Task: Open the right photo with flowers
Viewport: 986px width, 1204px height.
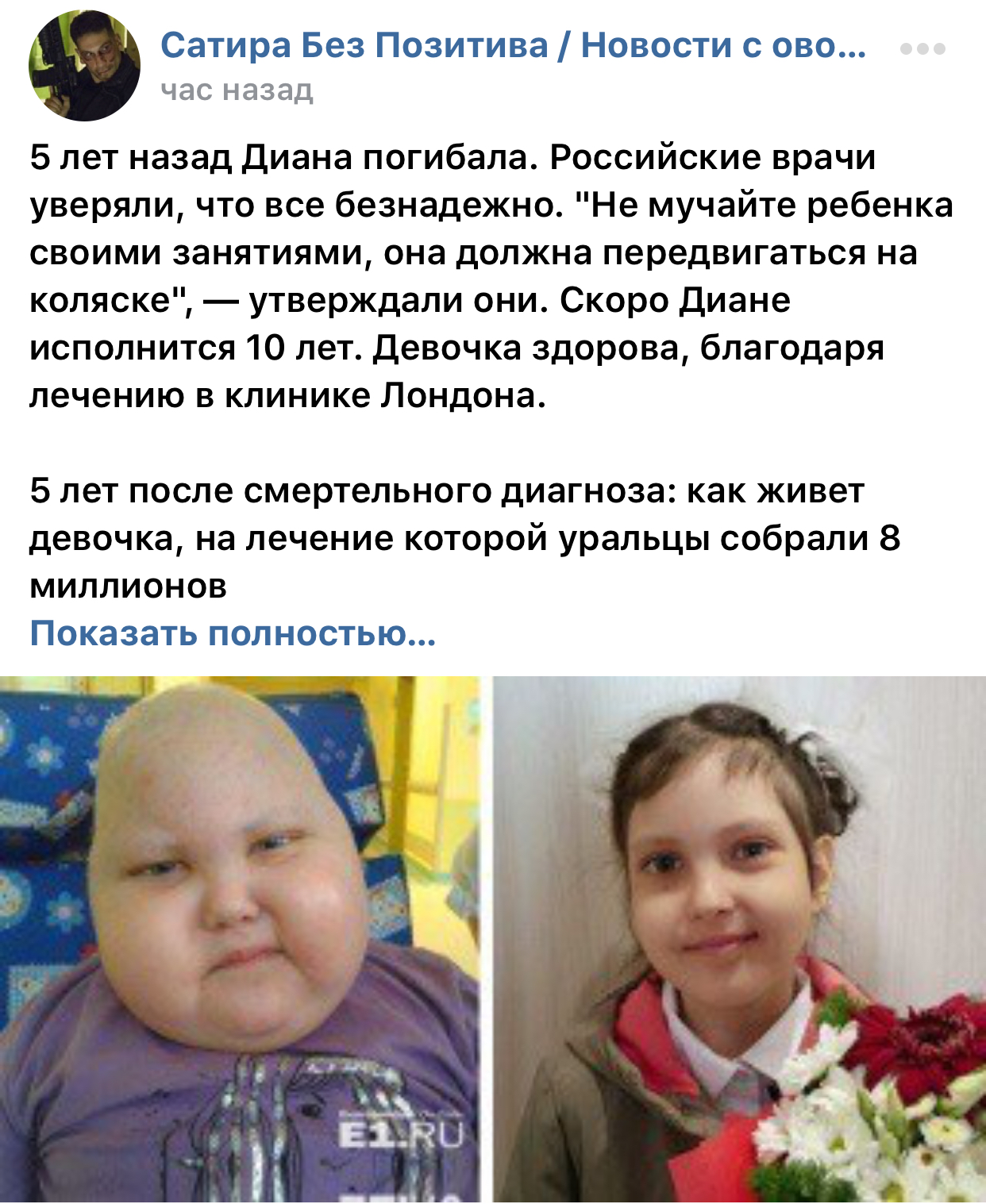Action: pos(739,939)
